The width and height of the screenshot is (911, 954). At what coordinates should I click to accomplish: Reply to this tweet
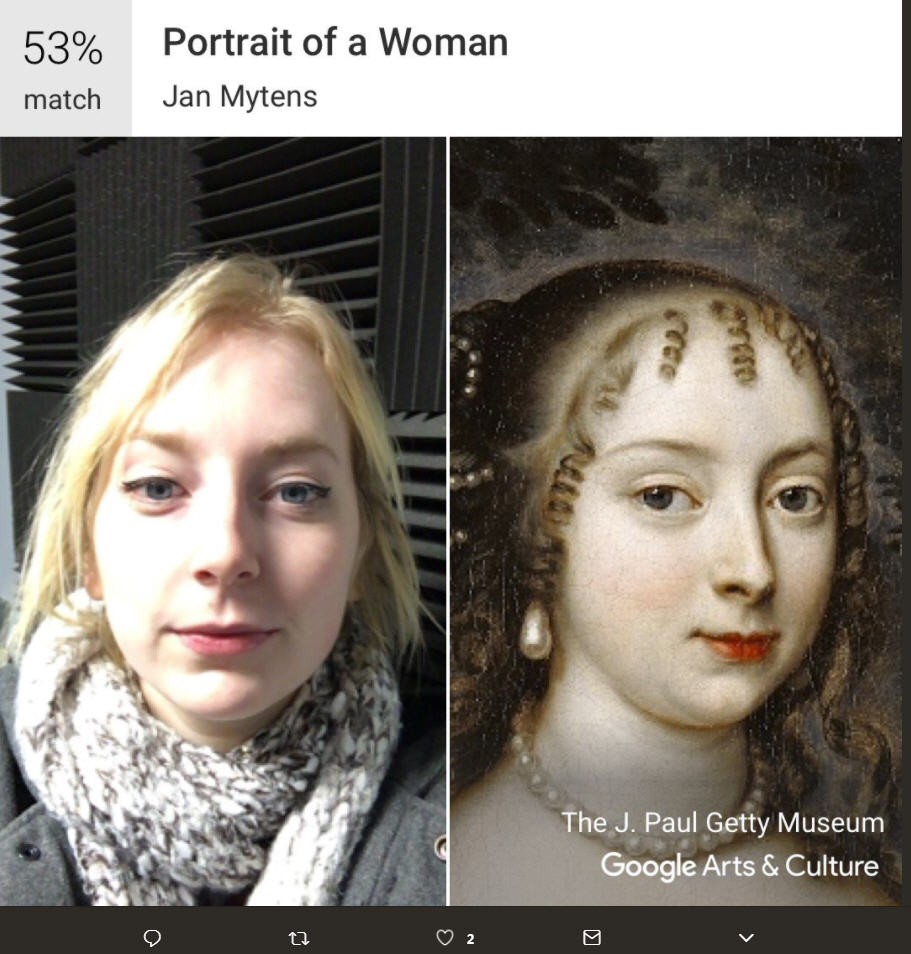(x=152, y=937)
